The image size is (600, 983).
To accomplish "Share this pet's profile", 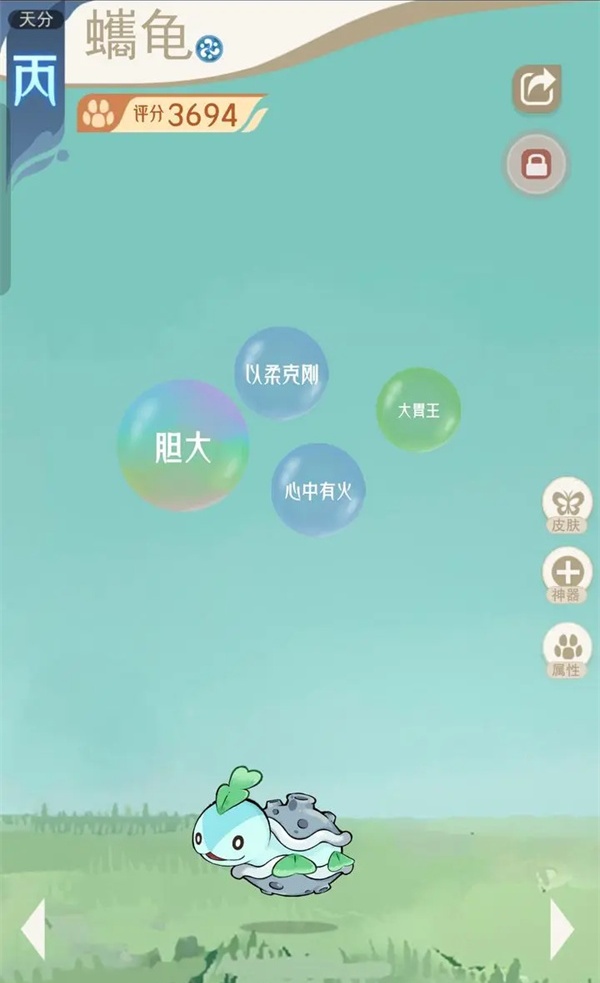I will coord(537,90).
